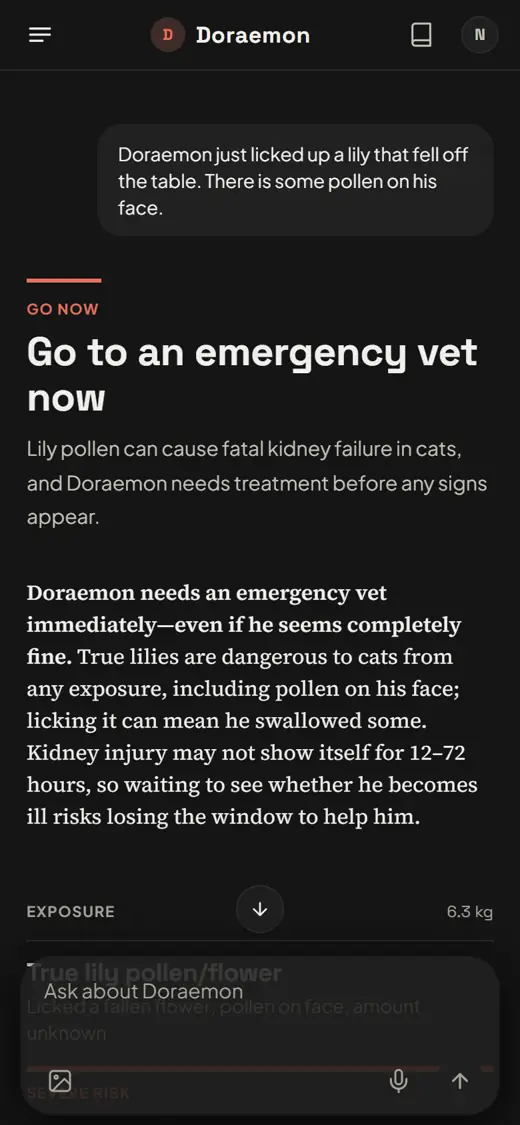Open the hamburger menu

pos(40,34)
